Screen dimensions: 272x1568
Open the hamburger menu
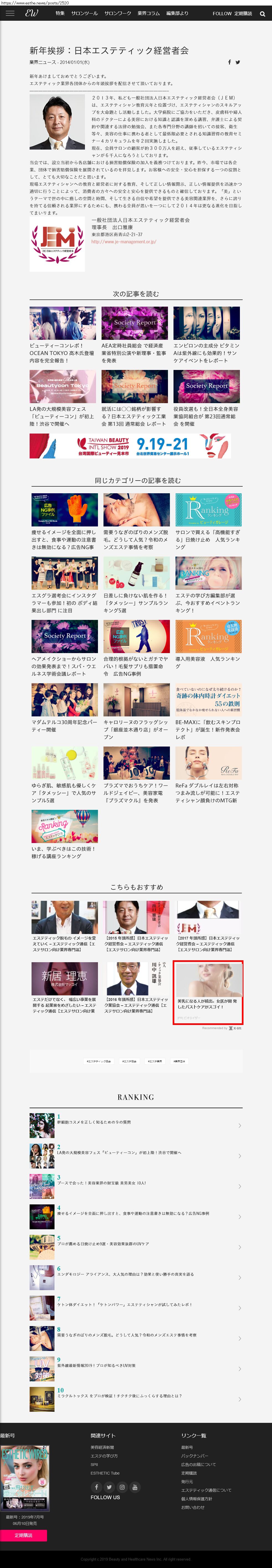tap(10, 13)
